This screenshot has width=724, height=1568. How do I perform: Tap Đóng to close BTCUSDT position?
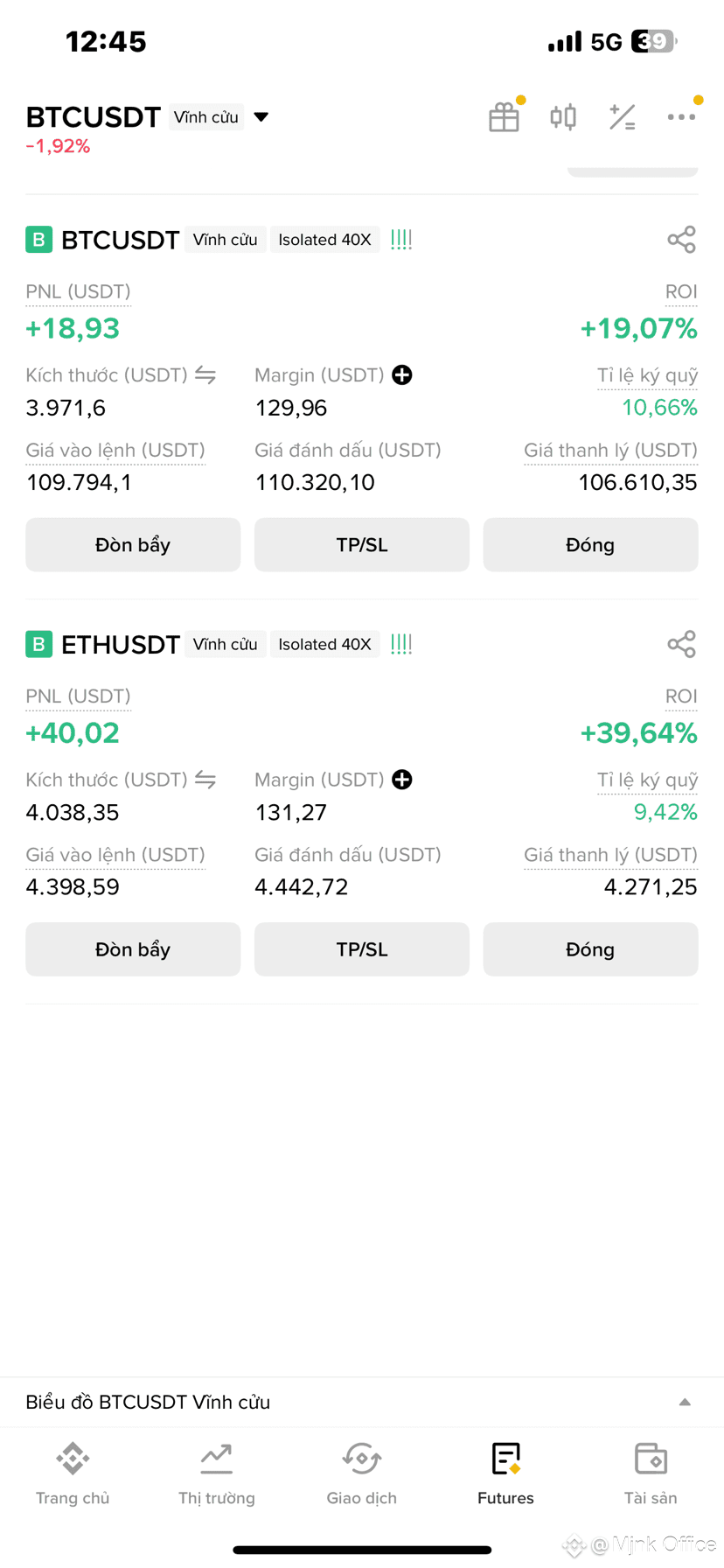(x=590, y=545)
